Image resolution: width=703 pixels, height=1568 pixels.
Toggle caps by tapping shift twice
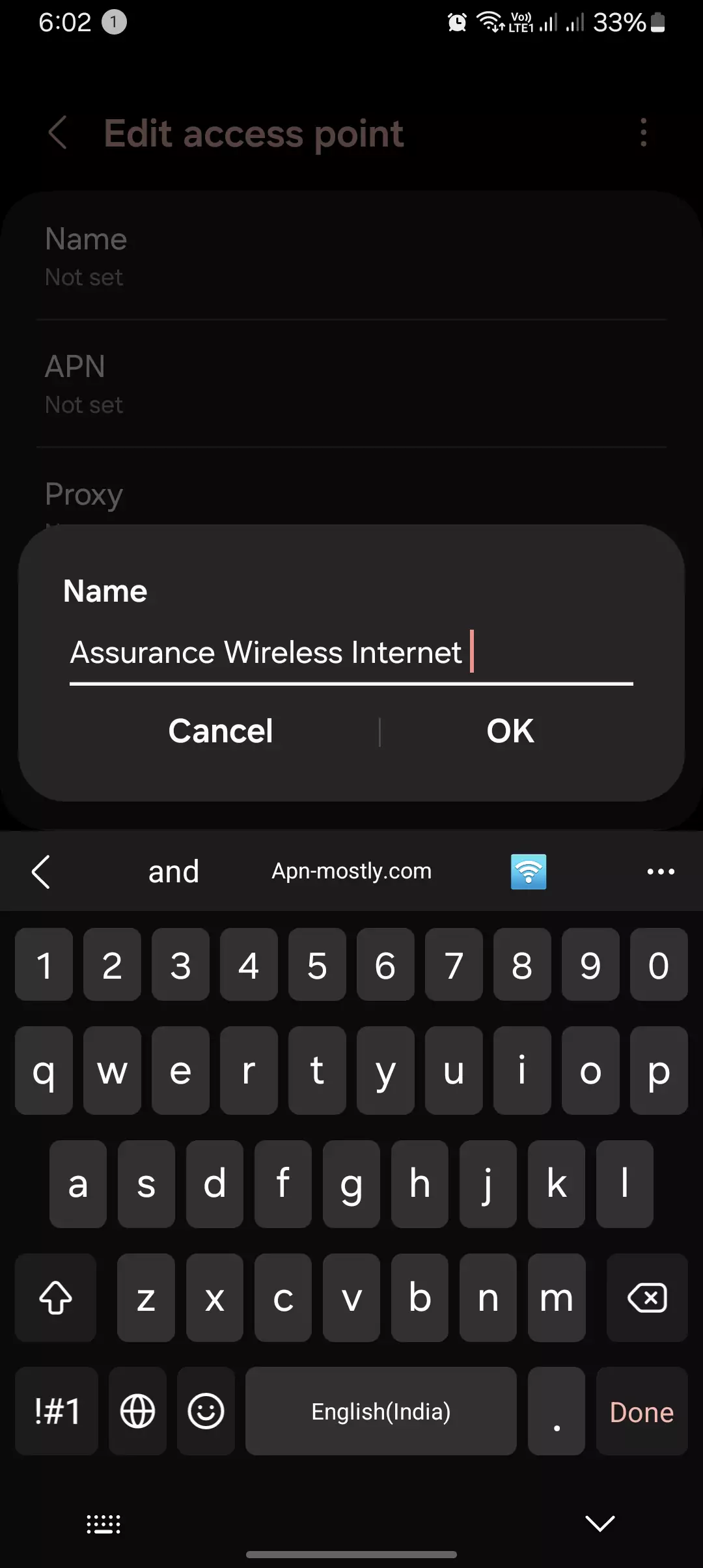pos(55,1298)
